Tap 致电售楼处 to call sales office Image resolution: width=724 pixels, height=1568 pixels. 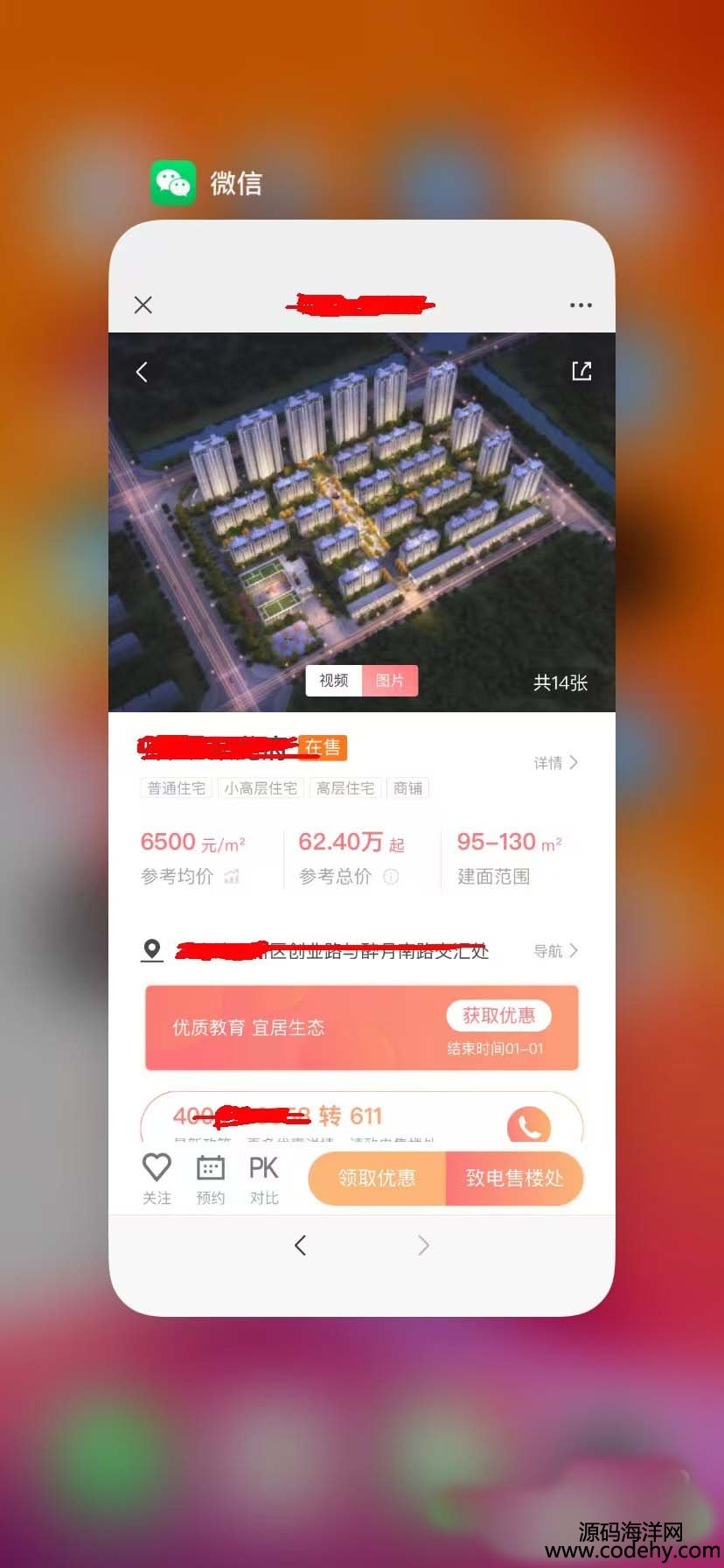514,1178
